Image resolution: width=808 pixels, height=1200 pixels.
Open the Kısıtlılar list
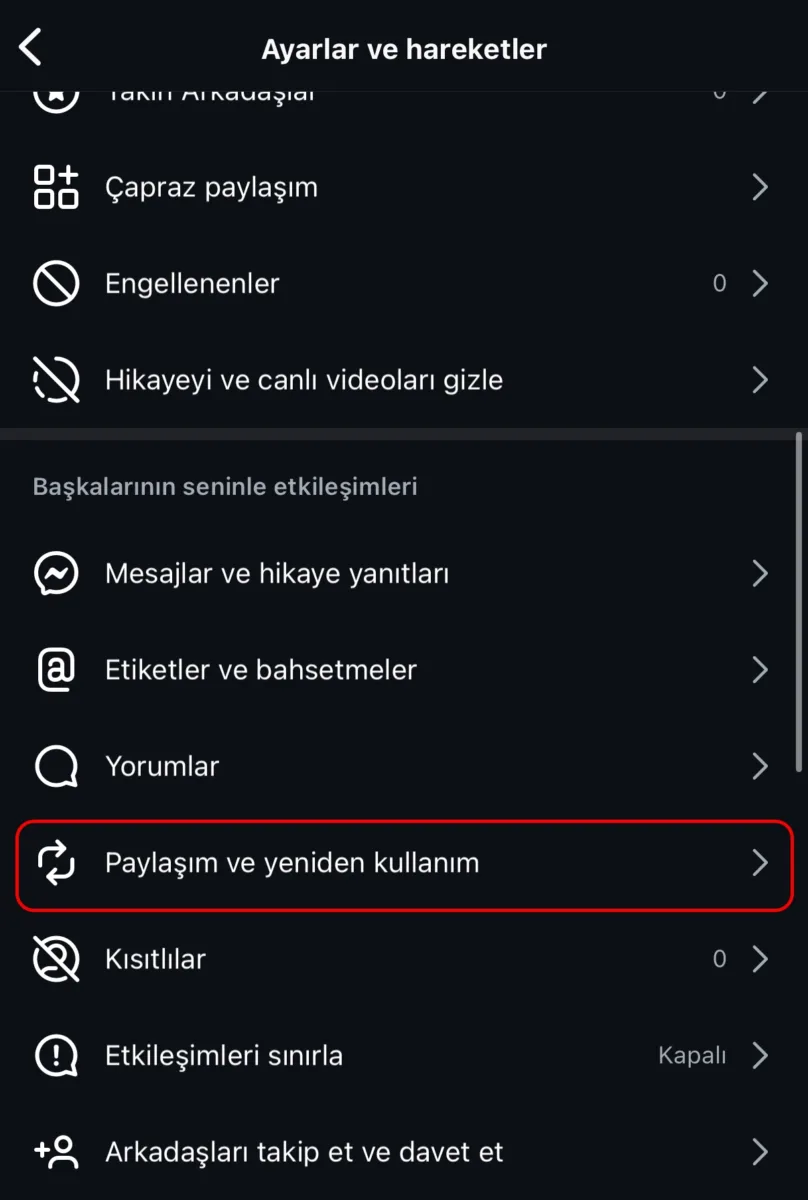pos(400,959)
